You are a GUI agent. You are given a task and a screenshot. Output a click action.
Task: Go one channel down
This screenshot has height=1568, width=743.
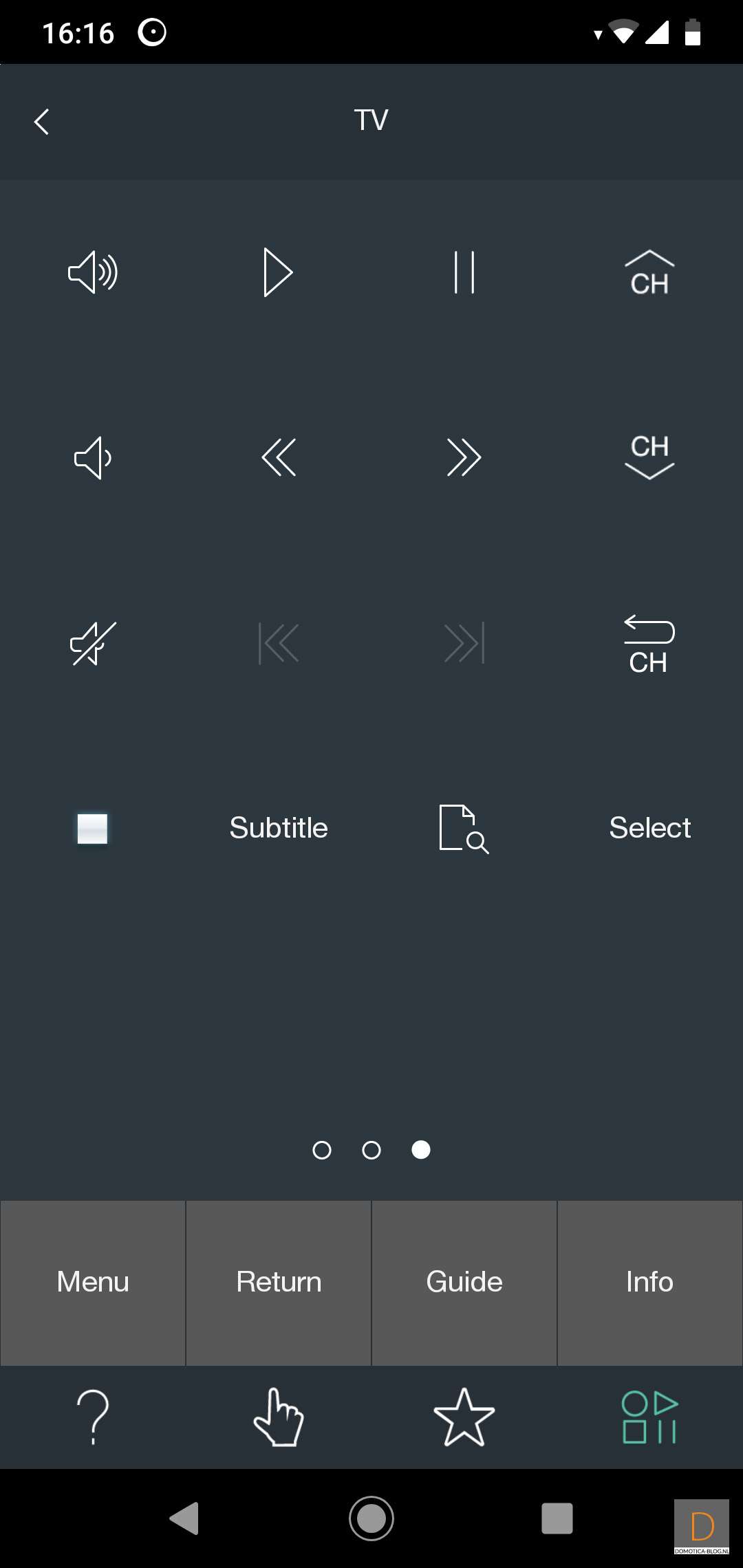[x=649, y=457]
